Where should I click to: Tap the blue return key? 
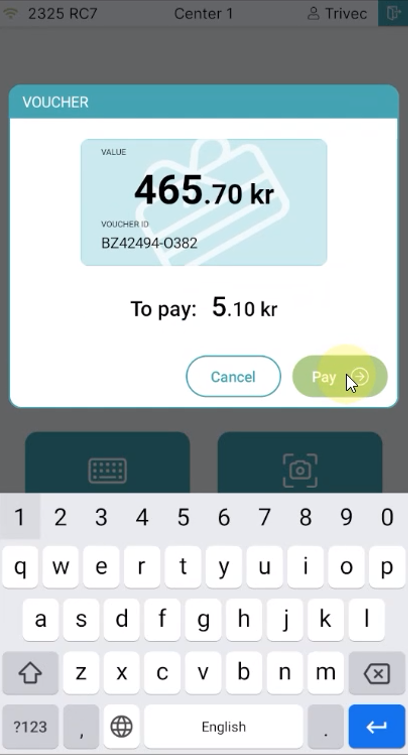pyautogui.click(x=377, y=727)
